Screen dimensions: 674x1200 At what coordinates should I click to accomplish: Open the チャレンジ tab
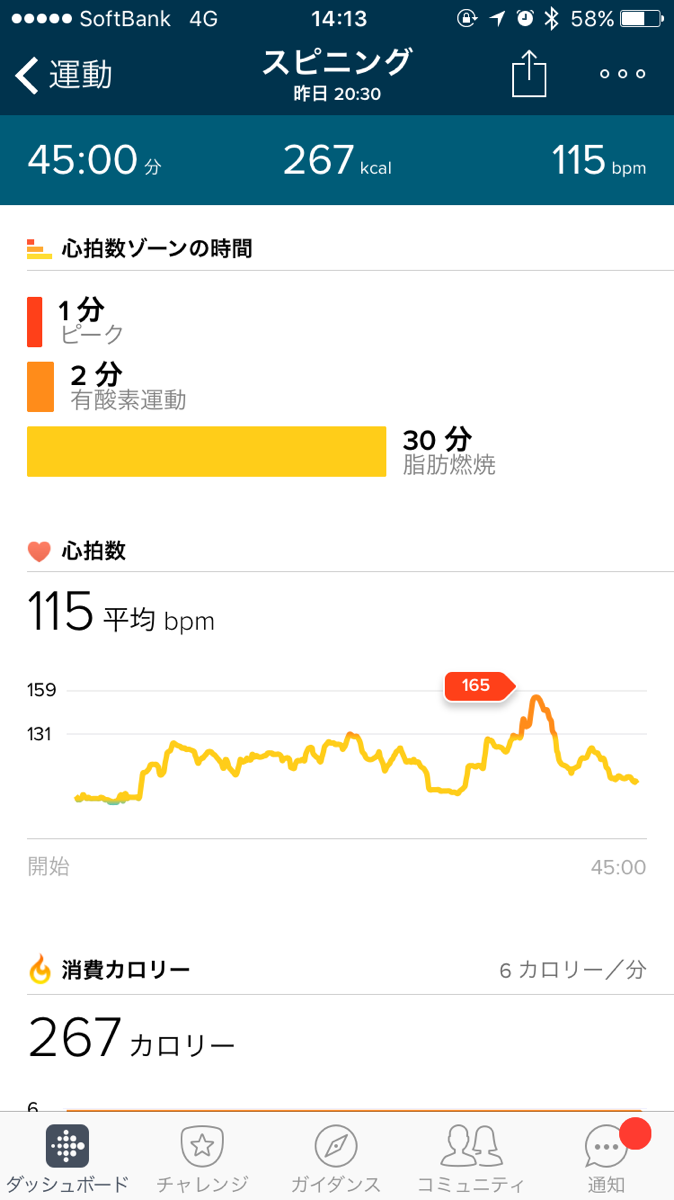[202, 1158]
